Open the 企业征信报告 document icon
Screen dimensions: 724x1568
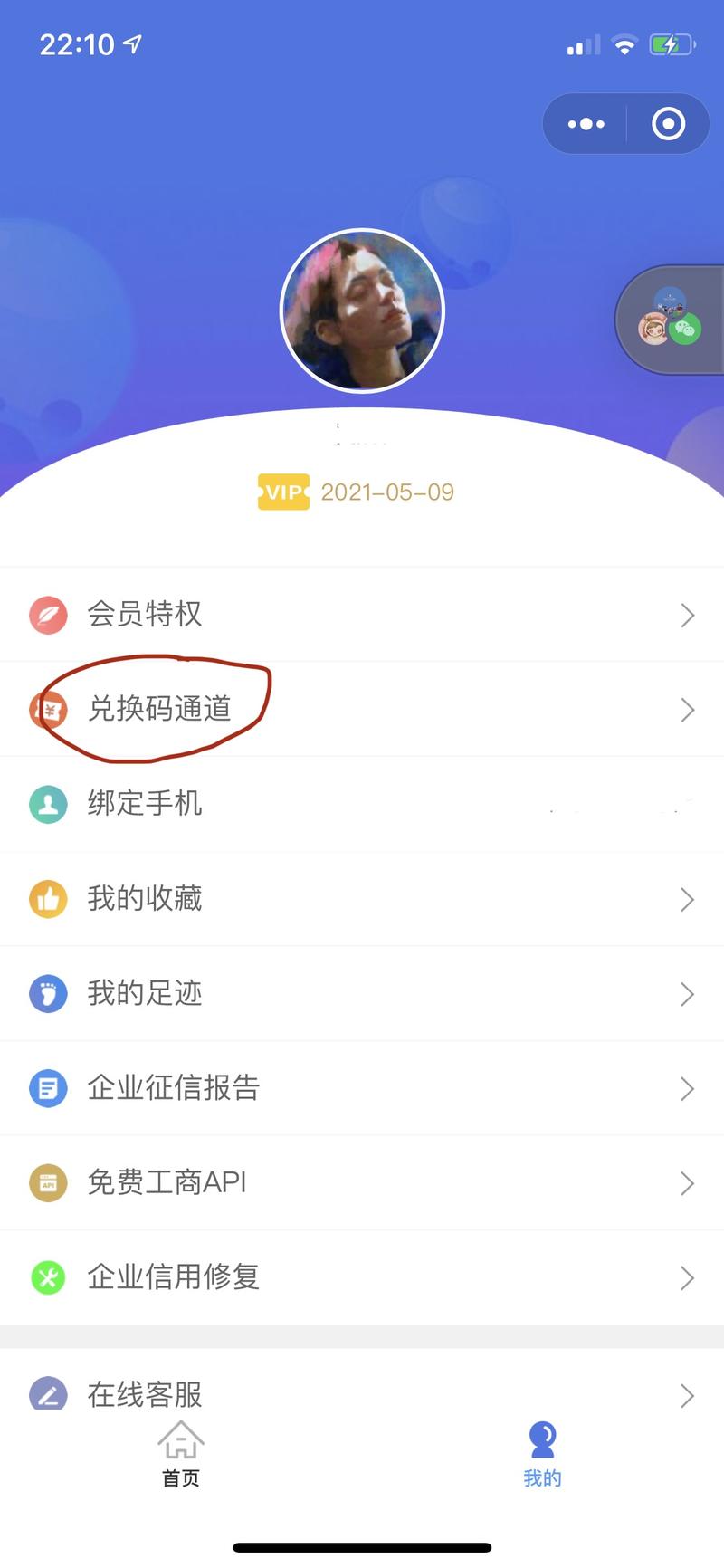[48, 1088]
